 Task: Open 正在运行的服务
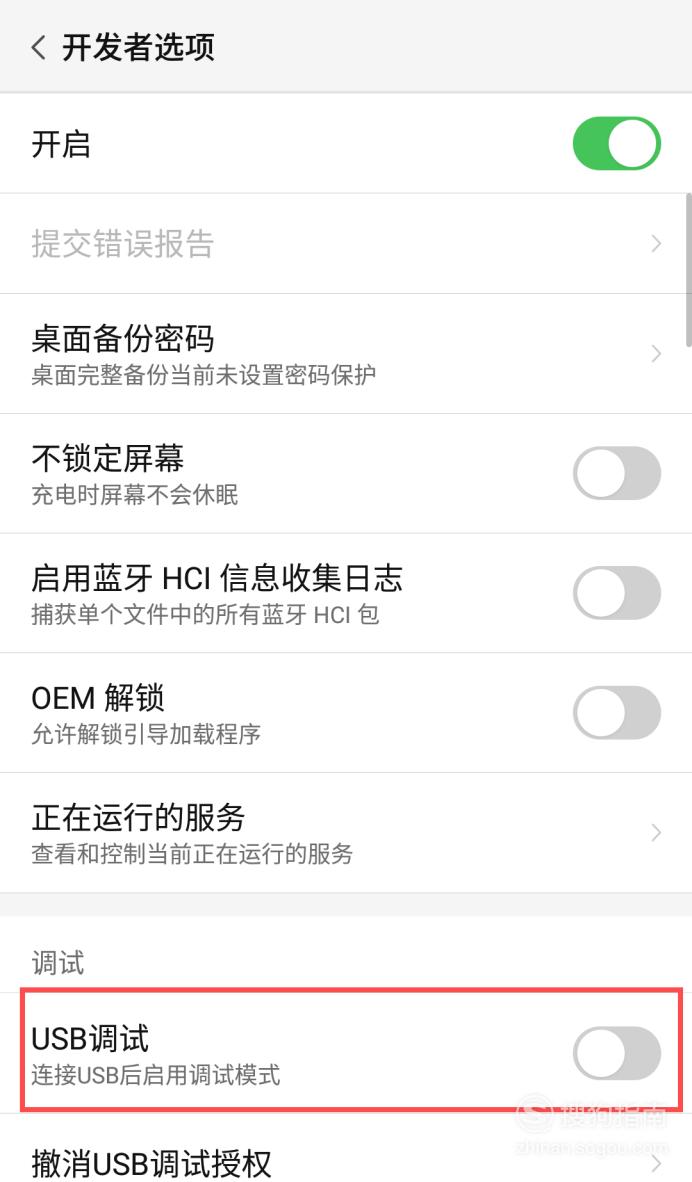coord(346,833)
